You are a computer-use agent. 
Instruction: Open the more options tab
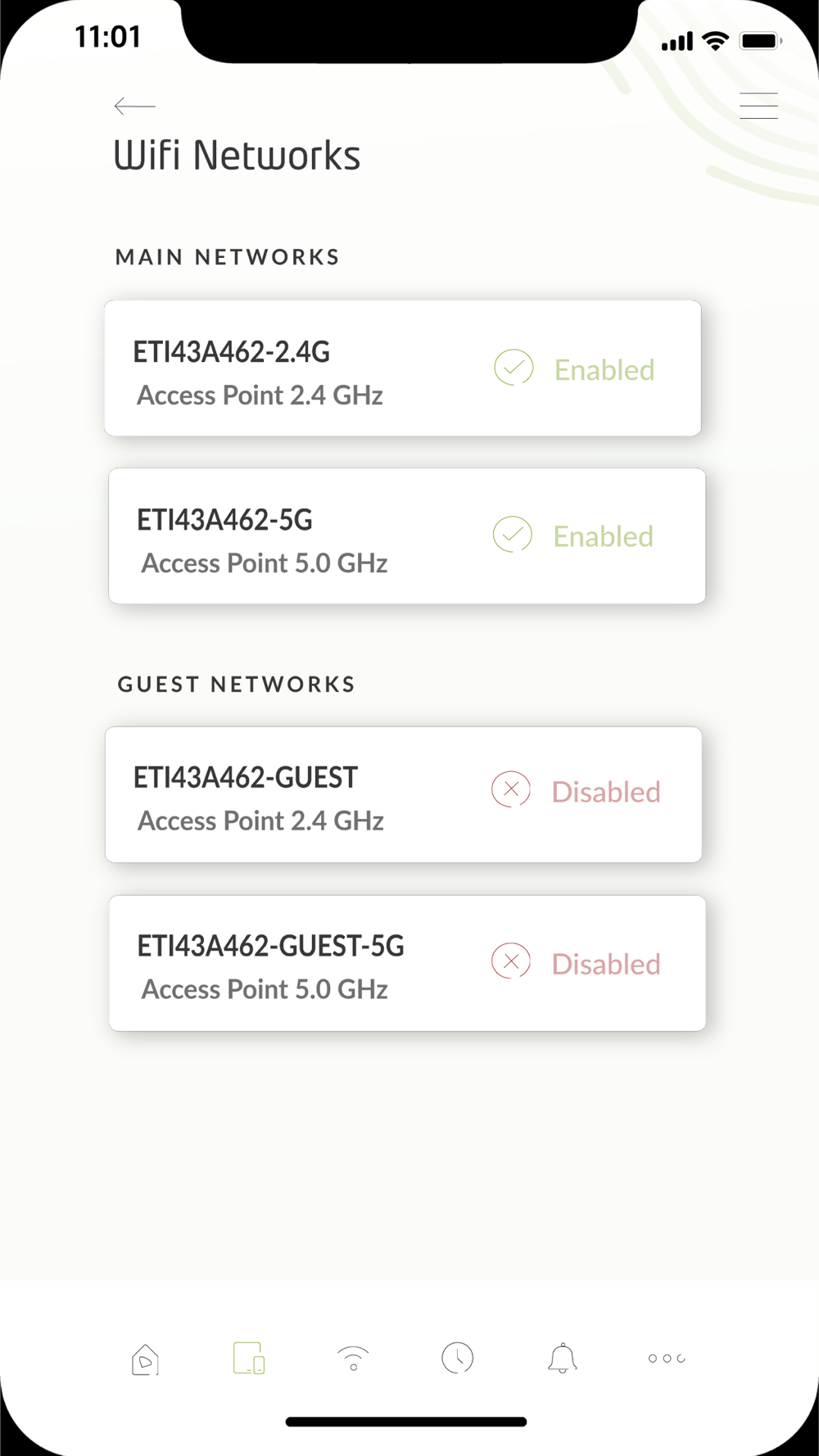667,1358
